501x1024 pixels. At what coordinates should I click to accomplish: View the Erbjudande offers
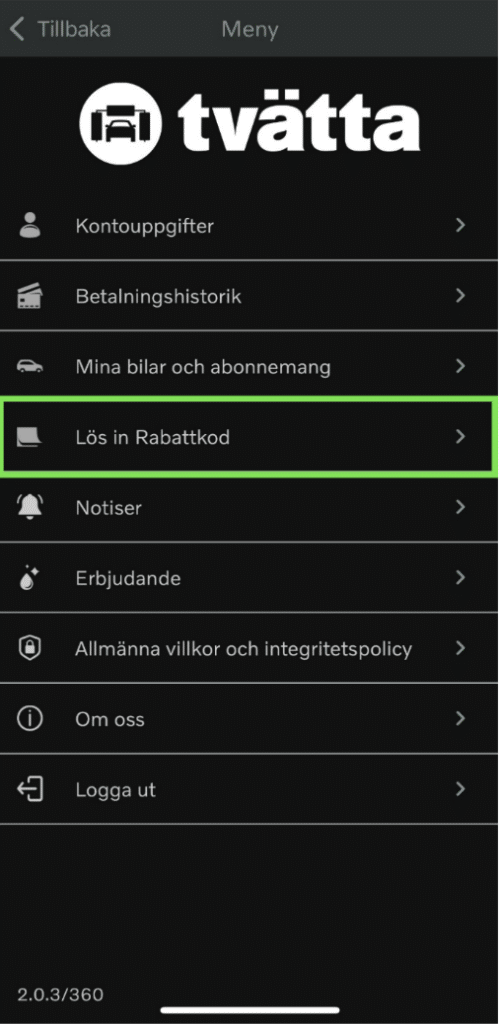250,577
